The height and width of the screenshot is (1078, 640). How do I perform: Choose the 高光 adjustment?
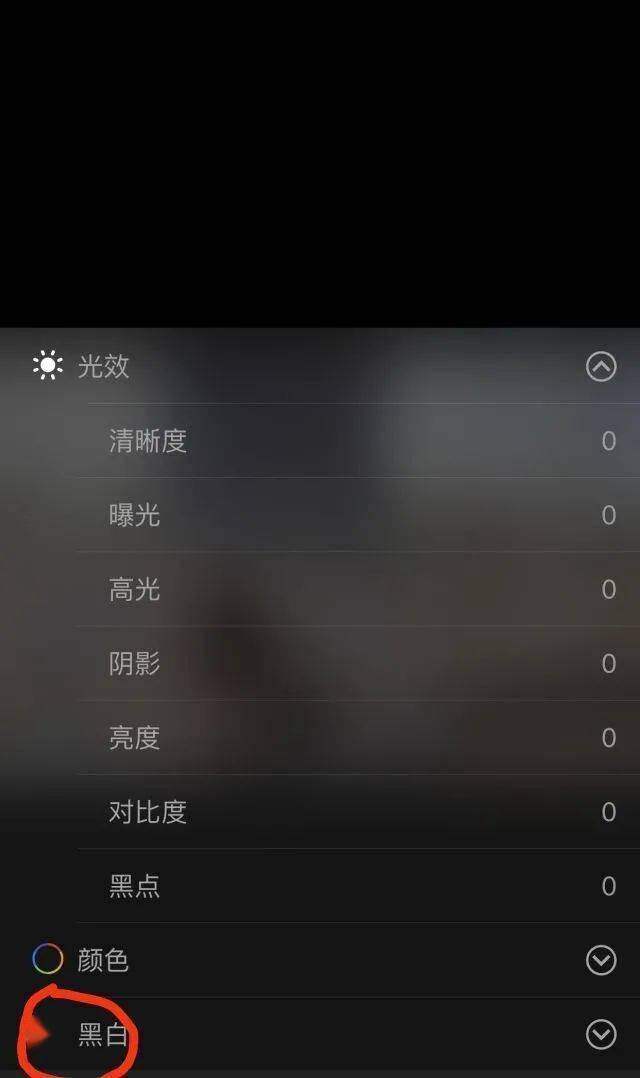tap(135, 589)
